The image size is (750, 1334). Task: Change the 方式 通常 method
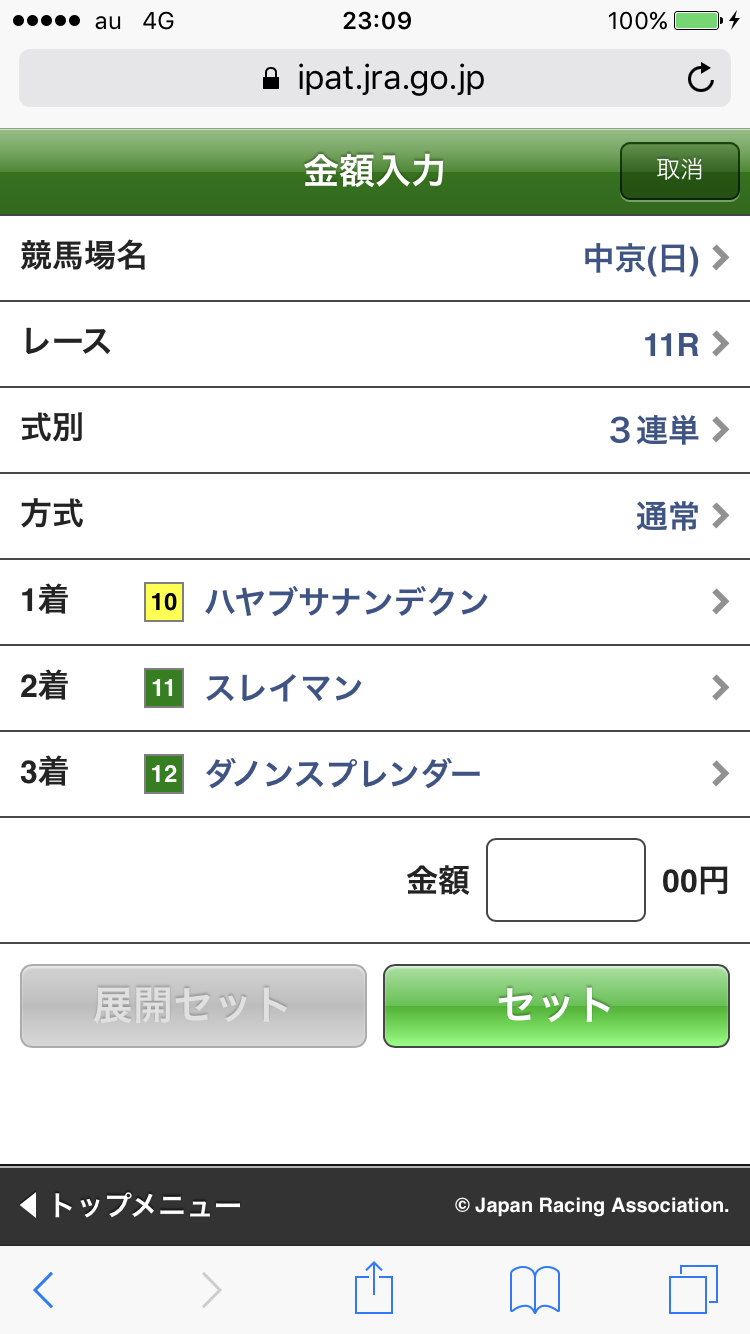375,517
